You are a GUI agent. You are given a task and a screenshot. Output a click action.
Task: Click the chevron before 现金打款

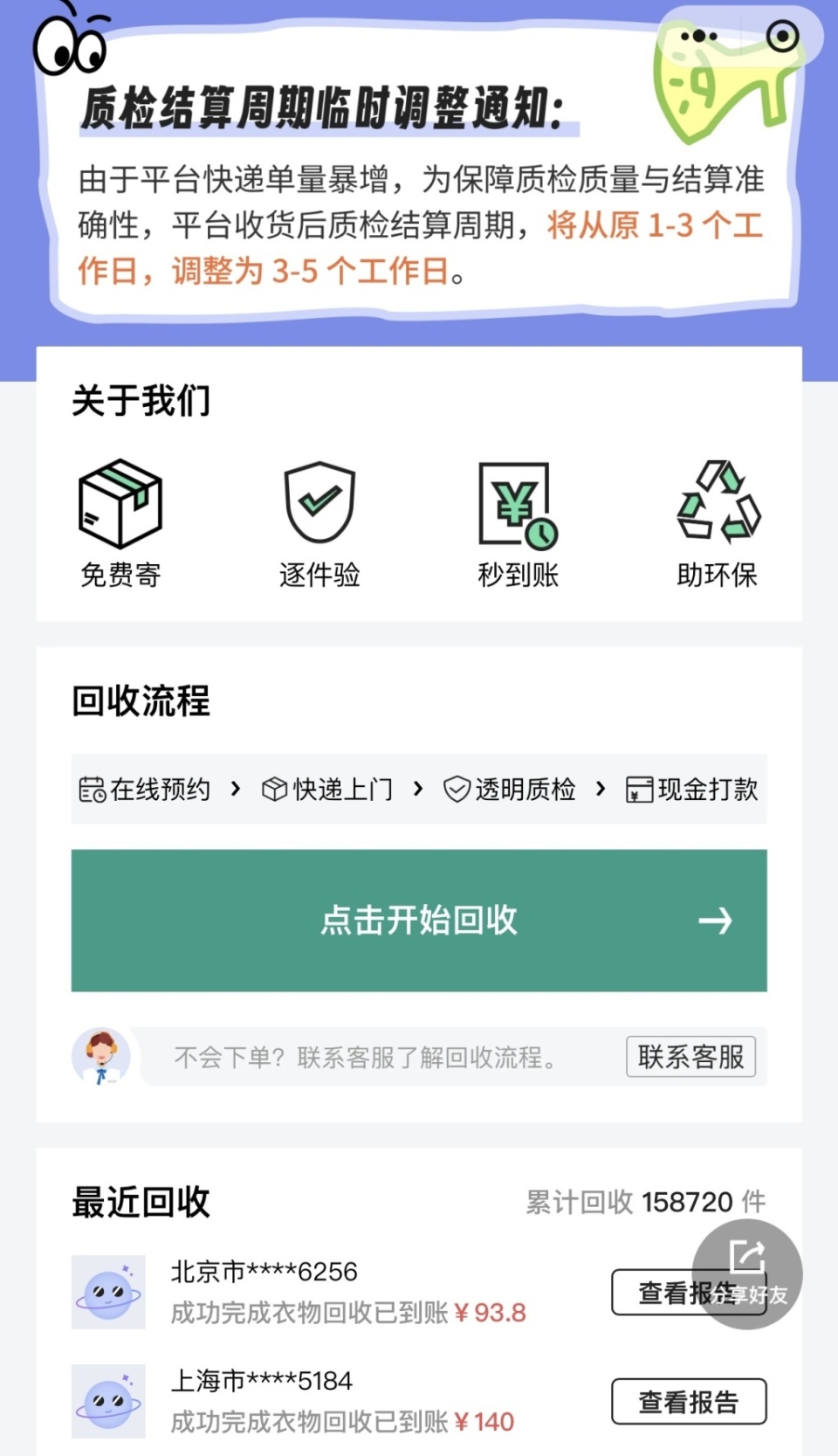coord(600,789)
